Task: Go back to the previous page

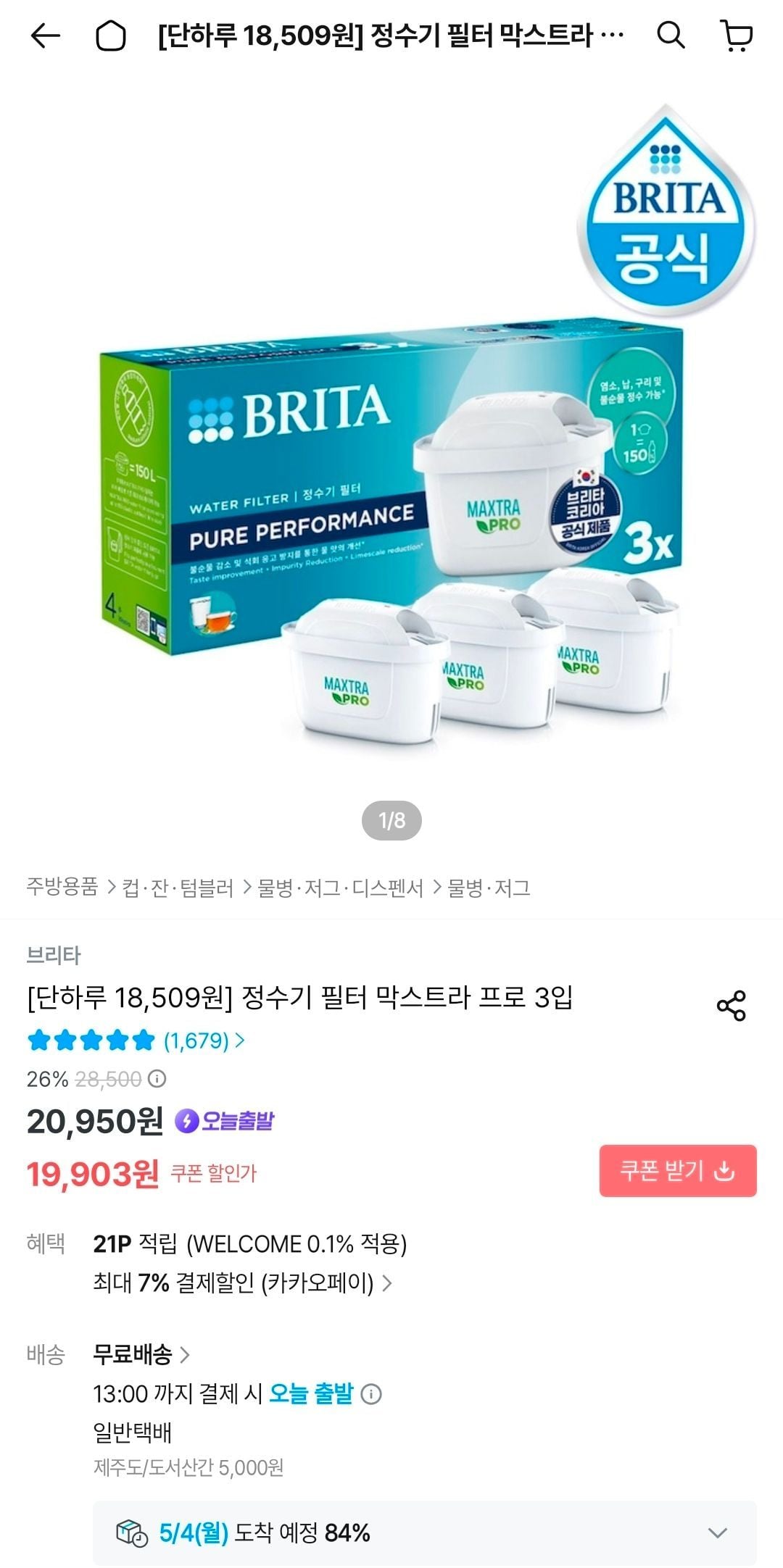Action: [45, 36]
